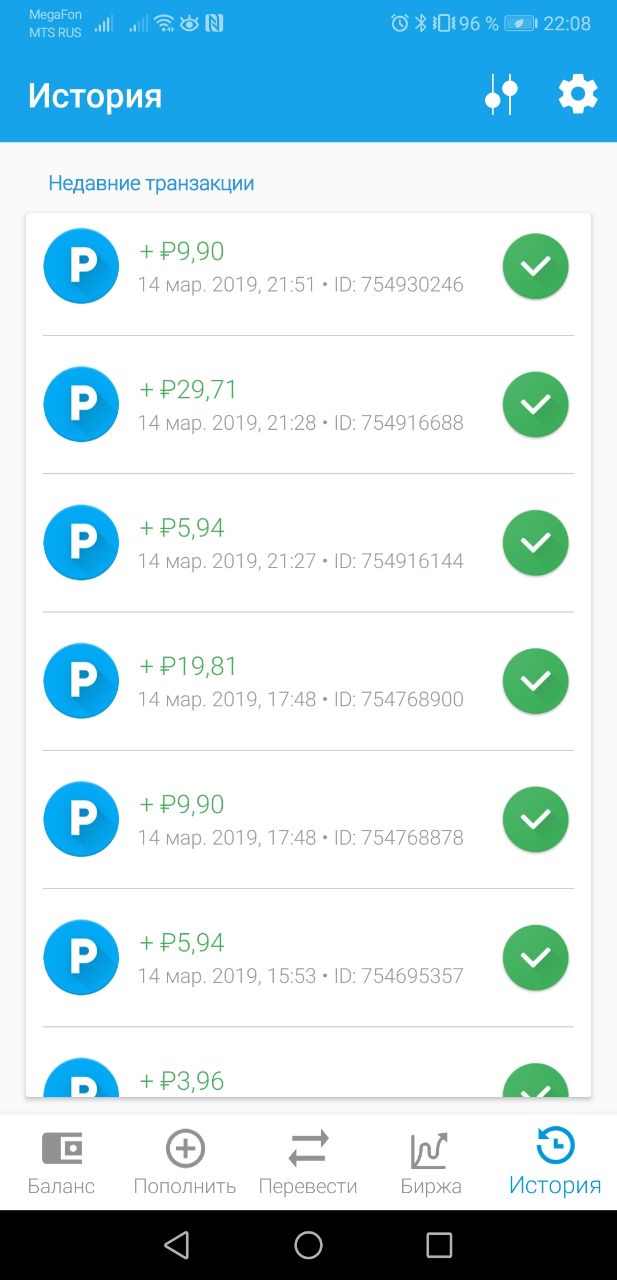This screenshot has width=617, height=1280.
Task: Go to the home screen
Action: (x=308, y=1244)
